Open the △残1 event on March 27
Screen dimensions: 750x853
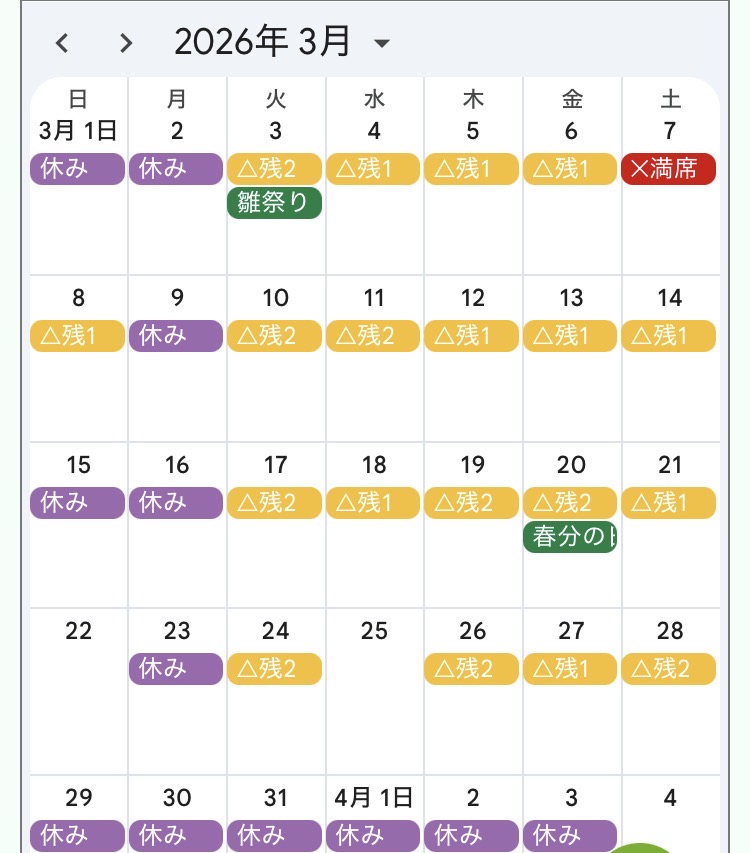click(x=570, y=668)
